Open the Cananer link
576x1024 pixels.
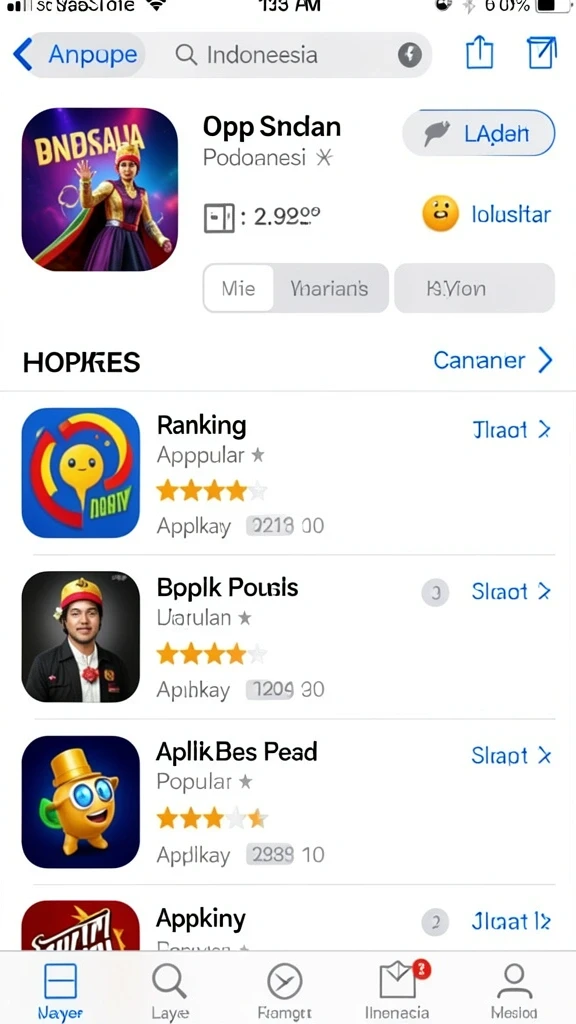[x=493, y=360]
